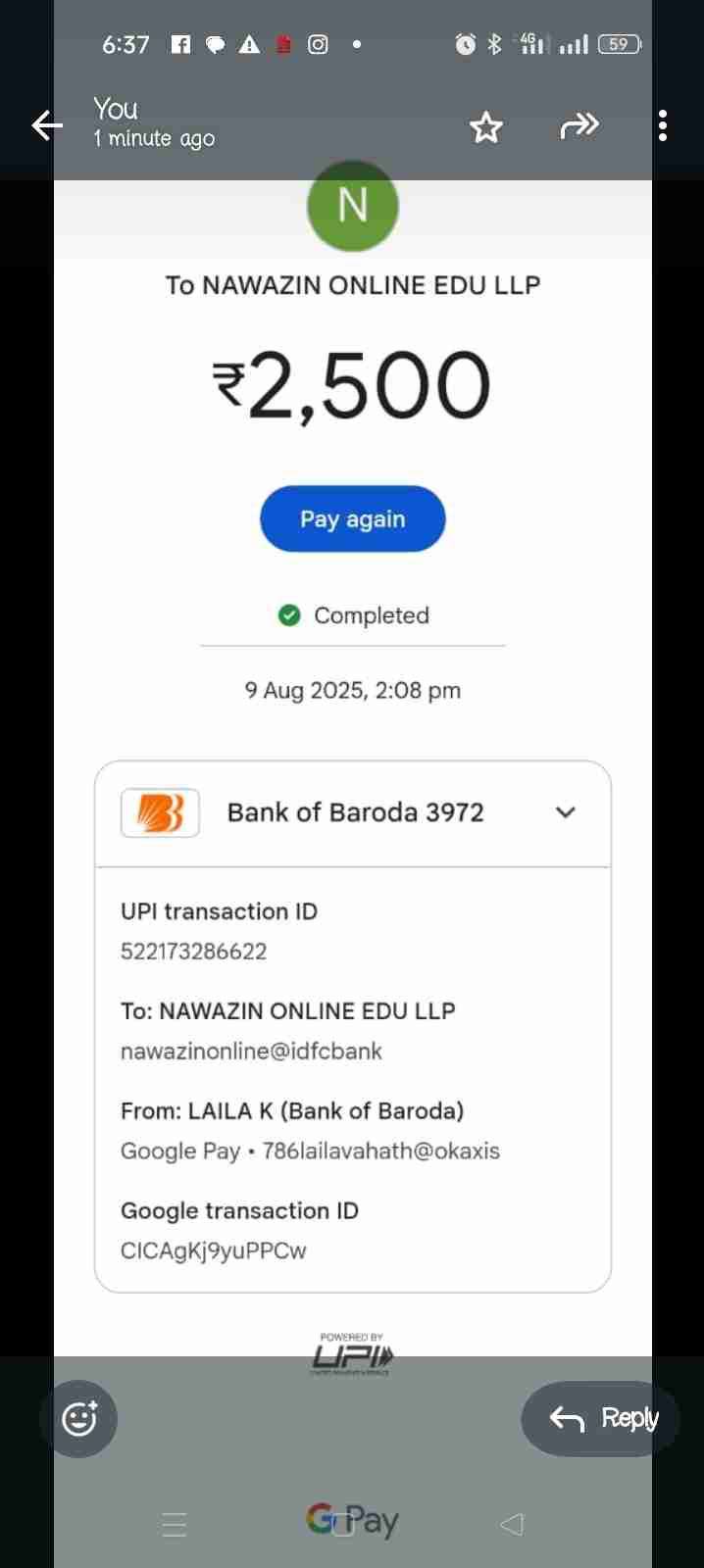The width and height of the screenshot is (704, 1568).
Task: Forward this image
Action: (578, 125)
